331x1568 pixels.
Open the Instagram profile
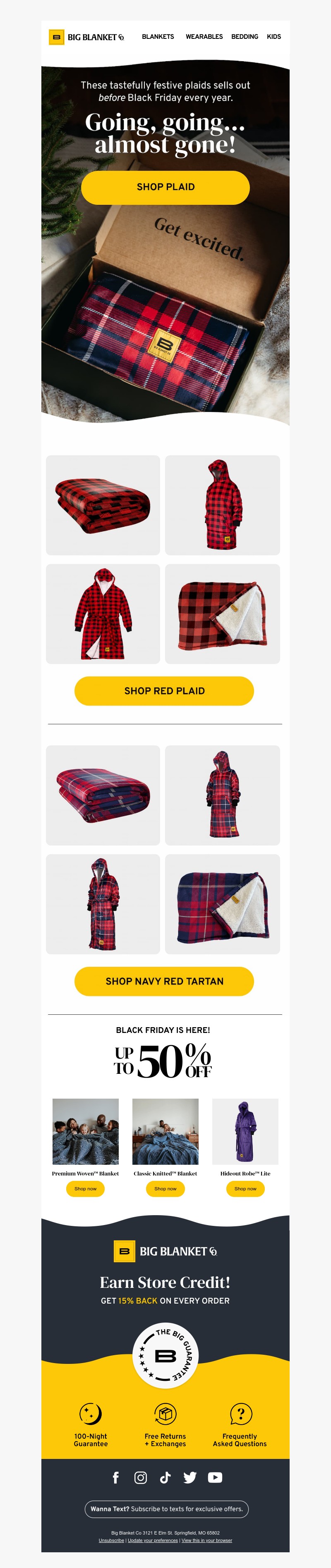[140, 1477]
